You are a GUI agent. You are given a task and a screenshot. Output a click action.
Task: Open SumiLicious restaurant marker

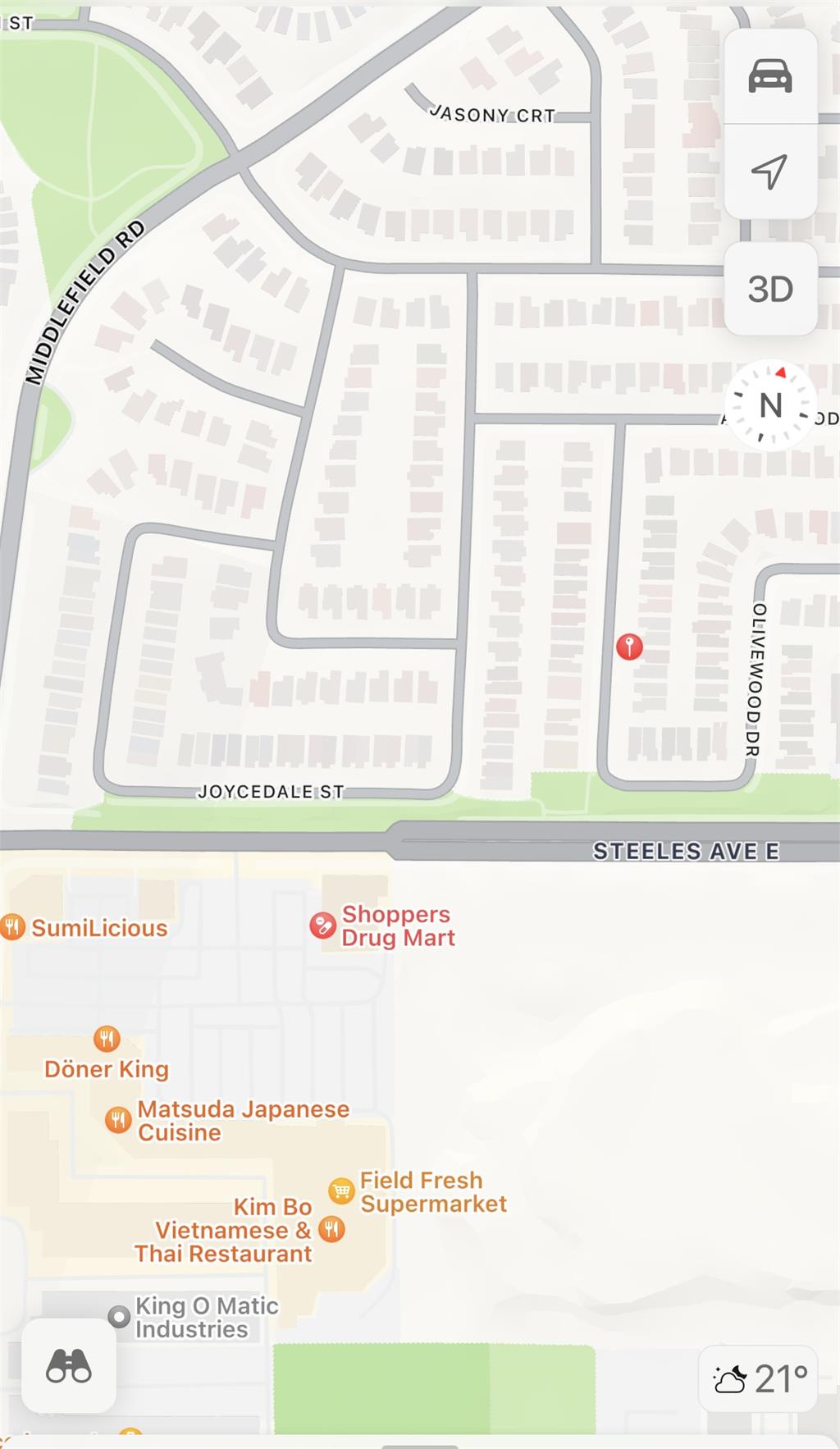[13, 927]
